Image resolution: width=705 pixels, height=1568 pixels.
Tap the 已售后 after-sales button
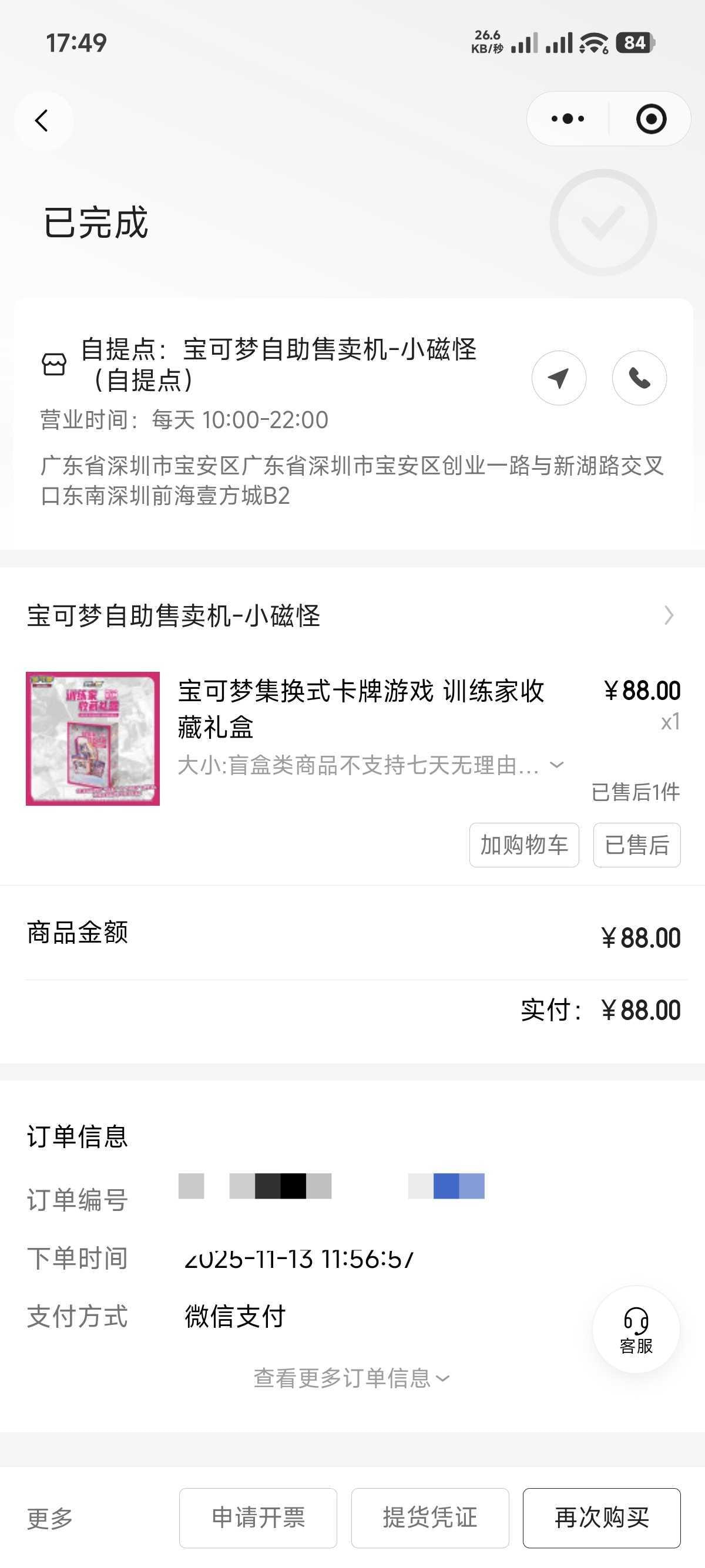[x=637, y=845]
